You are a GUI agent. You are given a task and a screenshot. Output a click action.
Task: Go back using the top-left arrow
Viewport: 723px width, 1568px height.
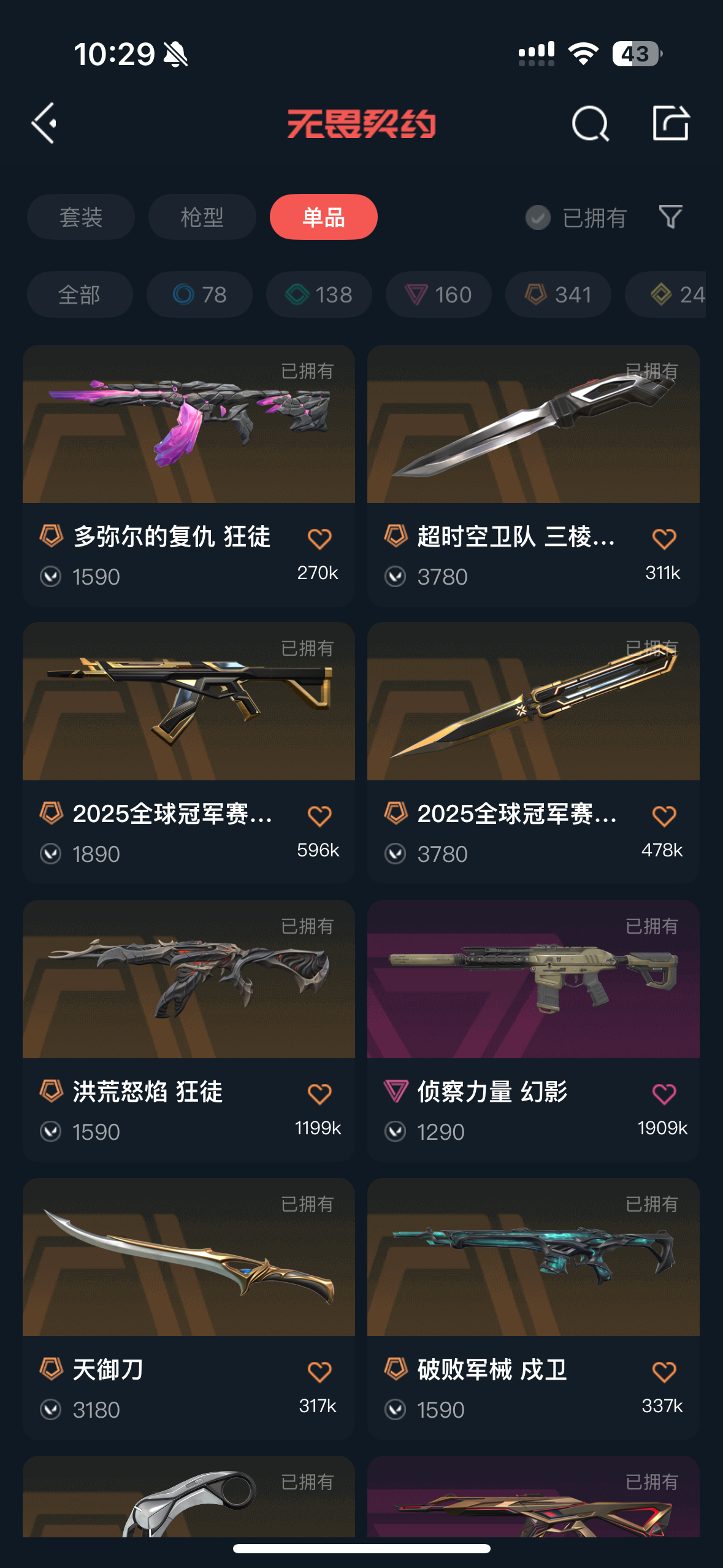[44, 123]
